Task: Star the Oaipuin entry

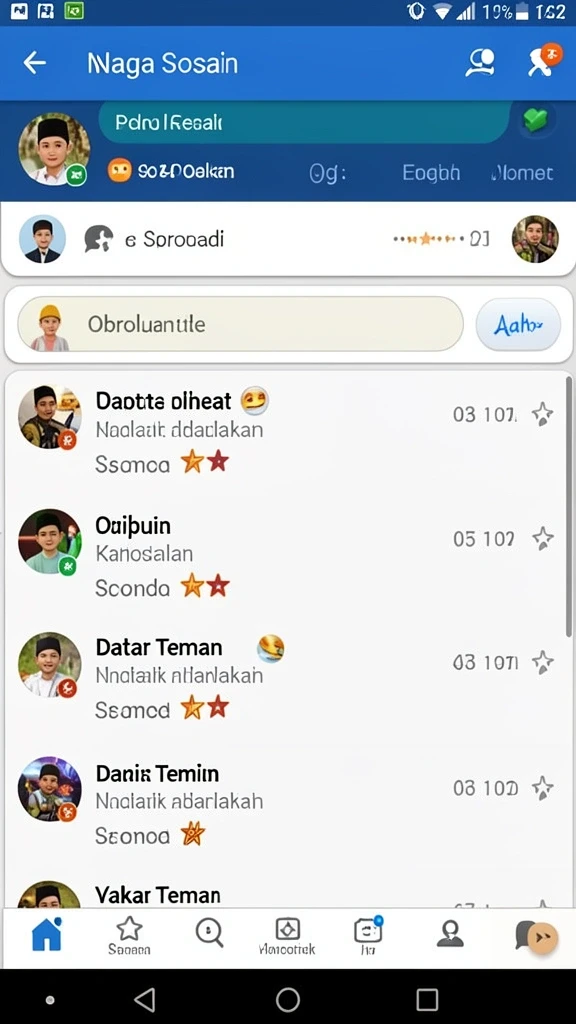Action: [x=542, y=539]
